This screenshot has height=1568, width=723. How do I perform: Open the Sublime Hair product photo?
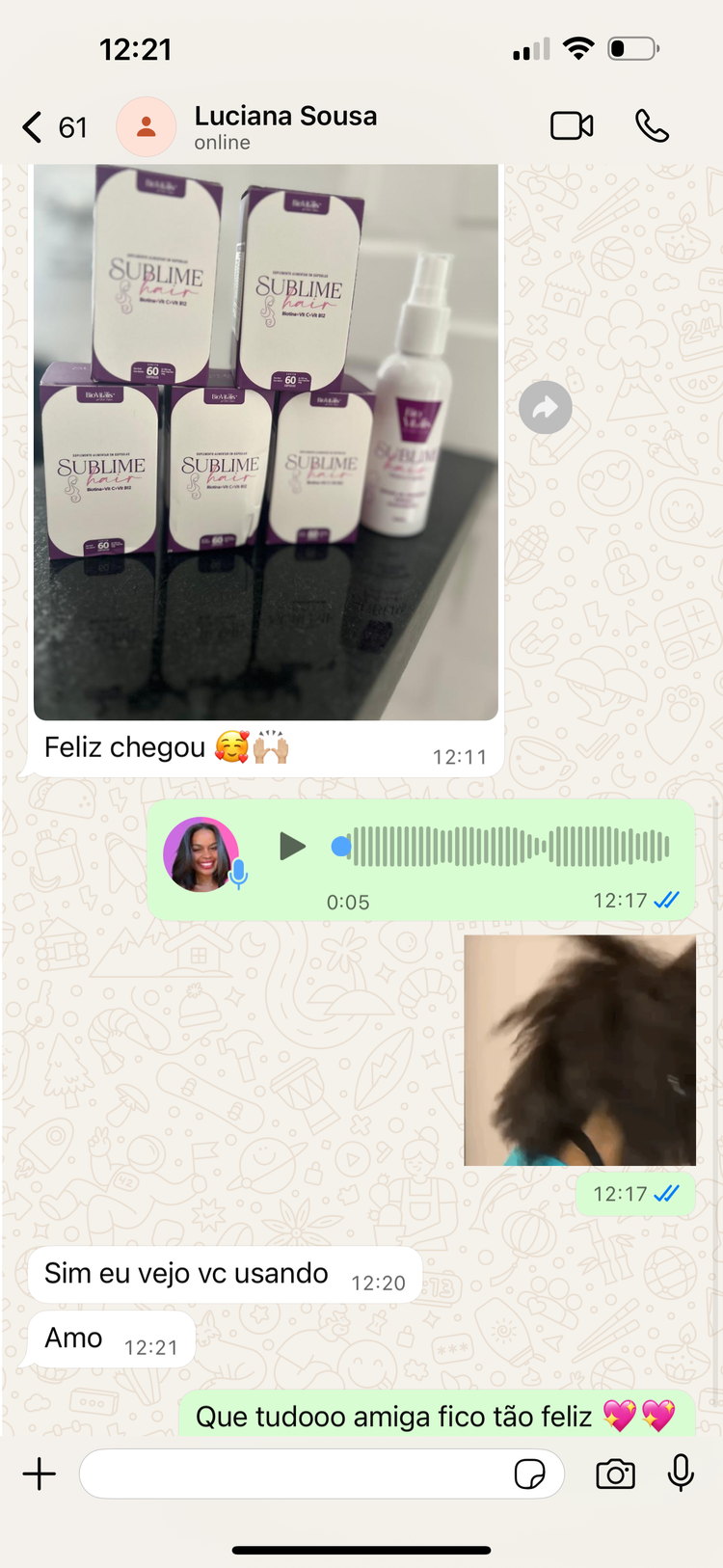[266, 442]
